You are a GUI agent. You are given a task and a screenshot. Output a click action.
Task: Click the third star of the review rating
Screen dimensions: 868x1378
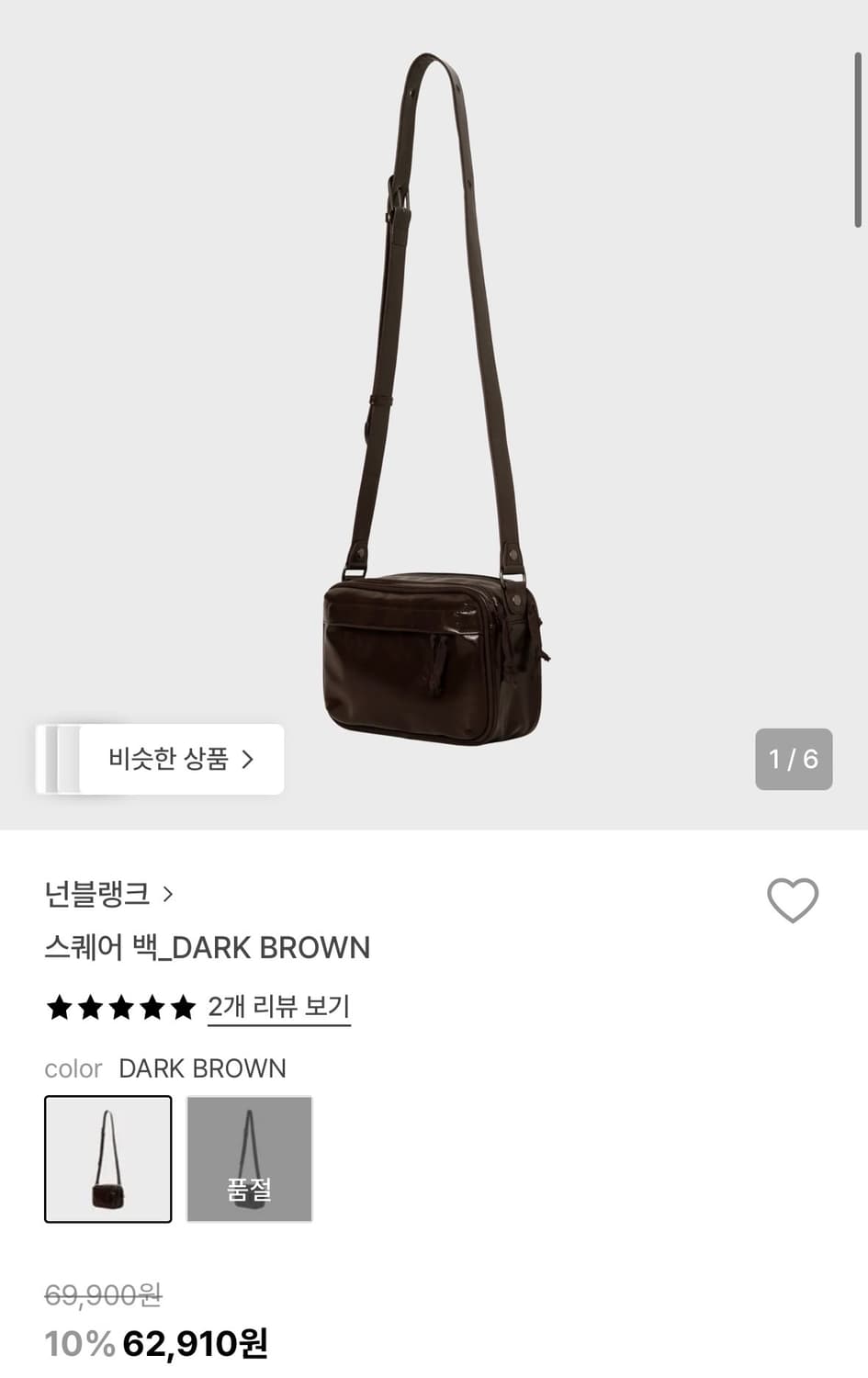pos(122,1007)
